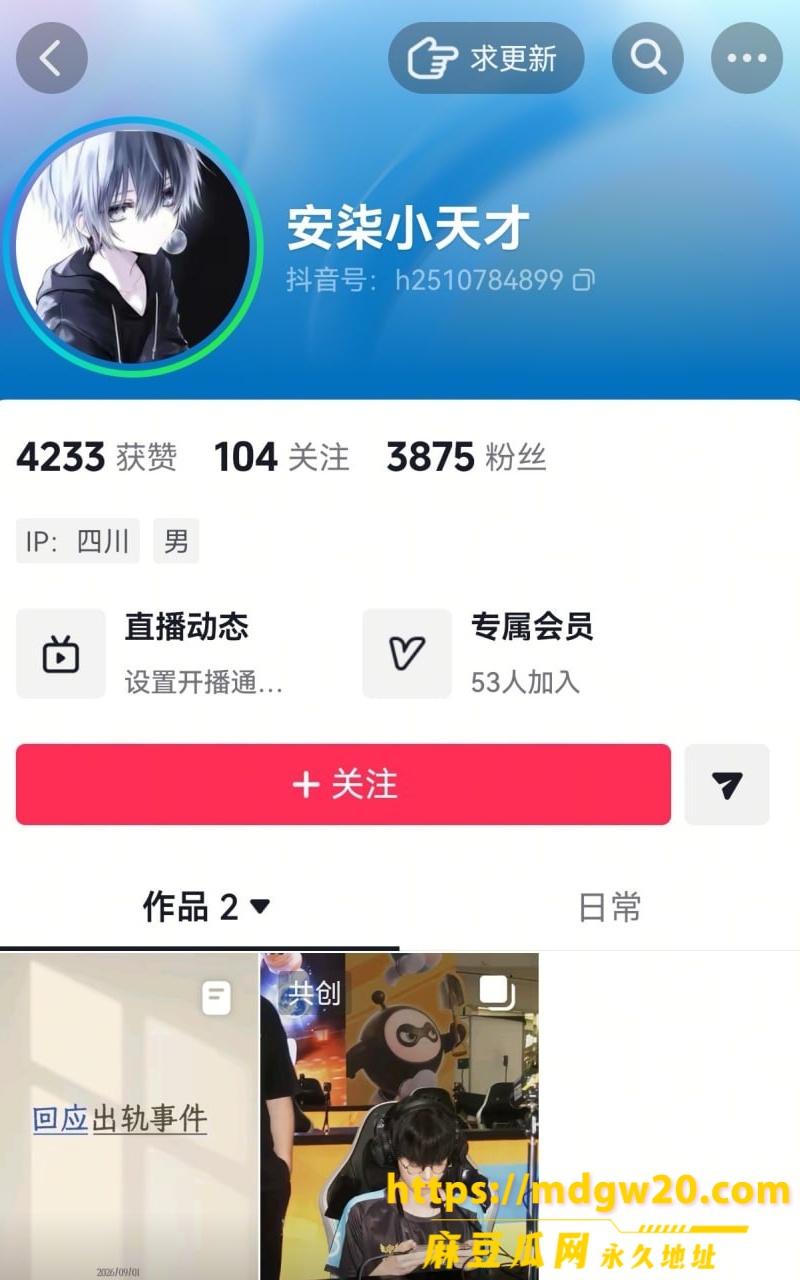Switch to the 日常 tab
The width and height of the screenshot is (800, 1280).
click(610, 907)
